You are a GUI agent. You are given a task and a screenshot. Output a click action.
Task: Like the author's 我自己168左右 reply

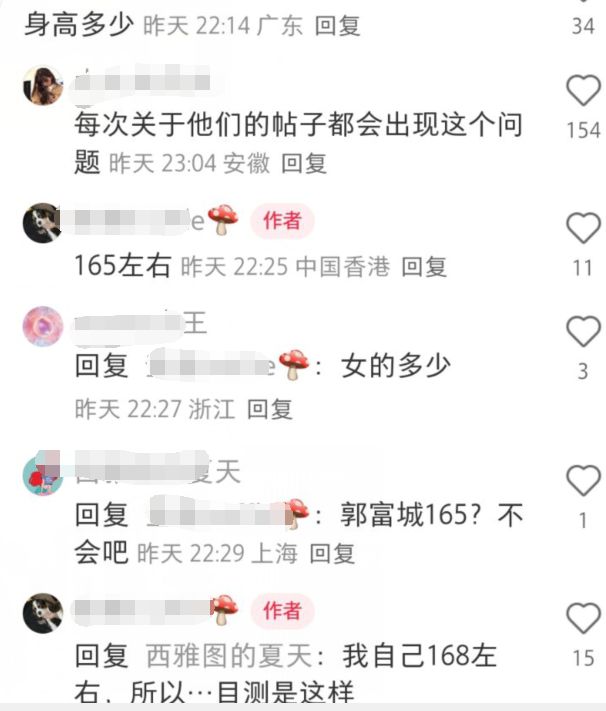click(x=583, y=617)
